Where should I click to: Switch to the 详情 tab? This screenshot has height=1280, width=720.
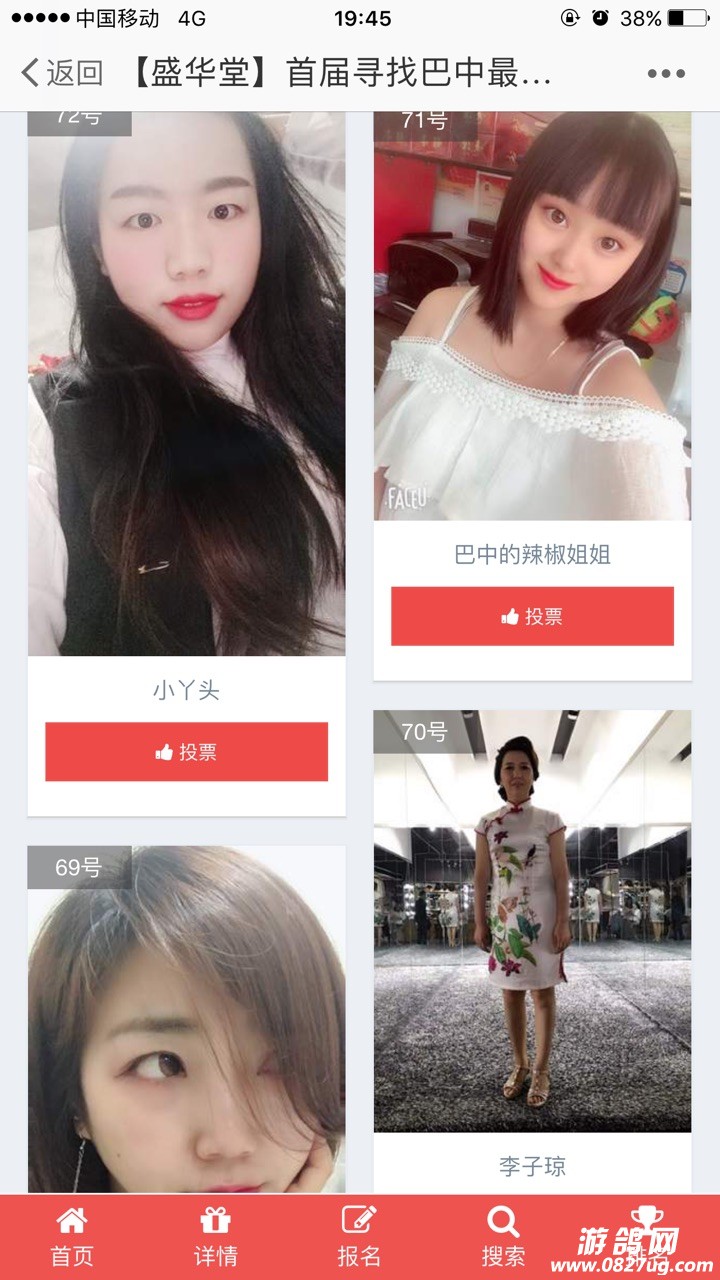215,1237
